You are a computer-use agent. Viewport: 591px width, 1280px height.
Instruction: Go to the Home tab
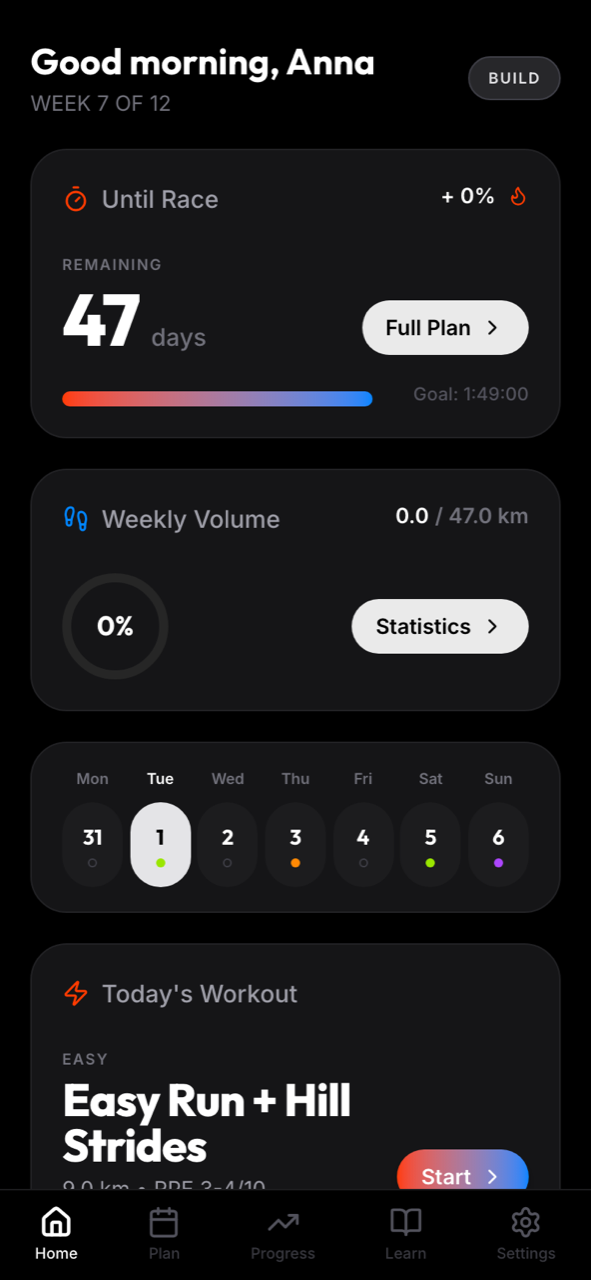[x=56, y=1234]
